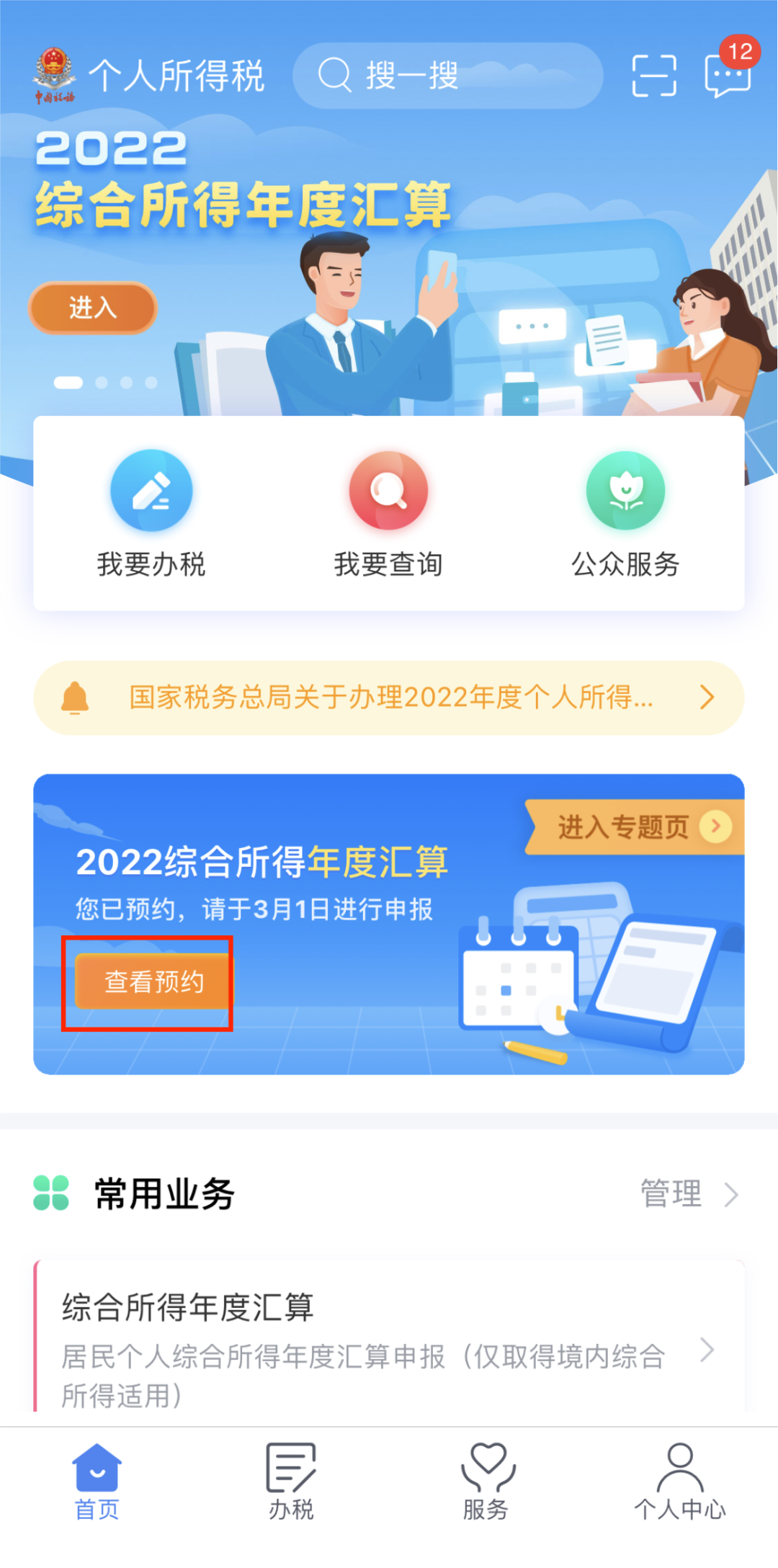This screenshot has width=778, height=1568.
Task: Open 管理 for 常用业务
Action: [x=689, y=1193]
